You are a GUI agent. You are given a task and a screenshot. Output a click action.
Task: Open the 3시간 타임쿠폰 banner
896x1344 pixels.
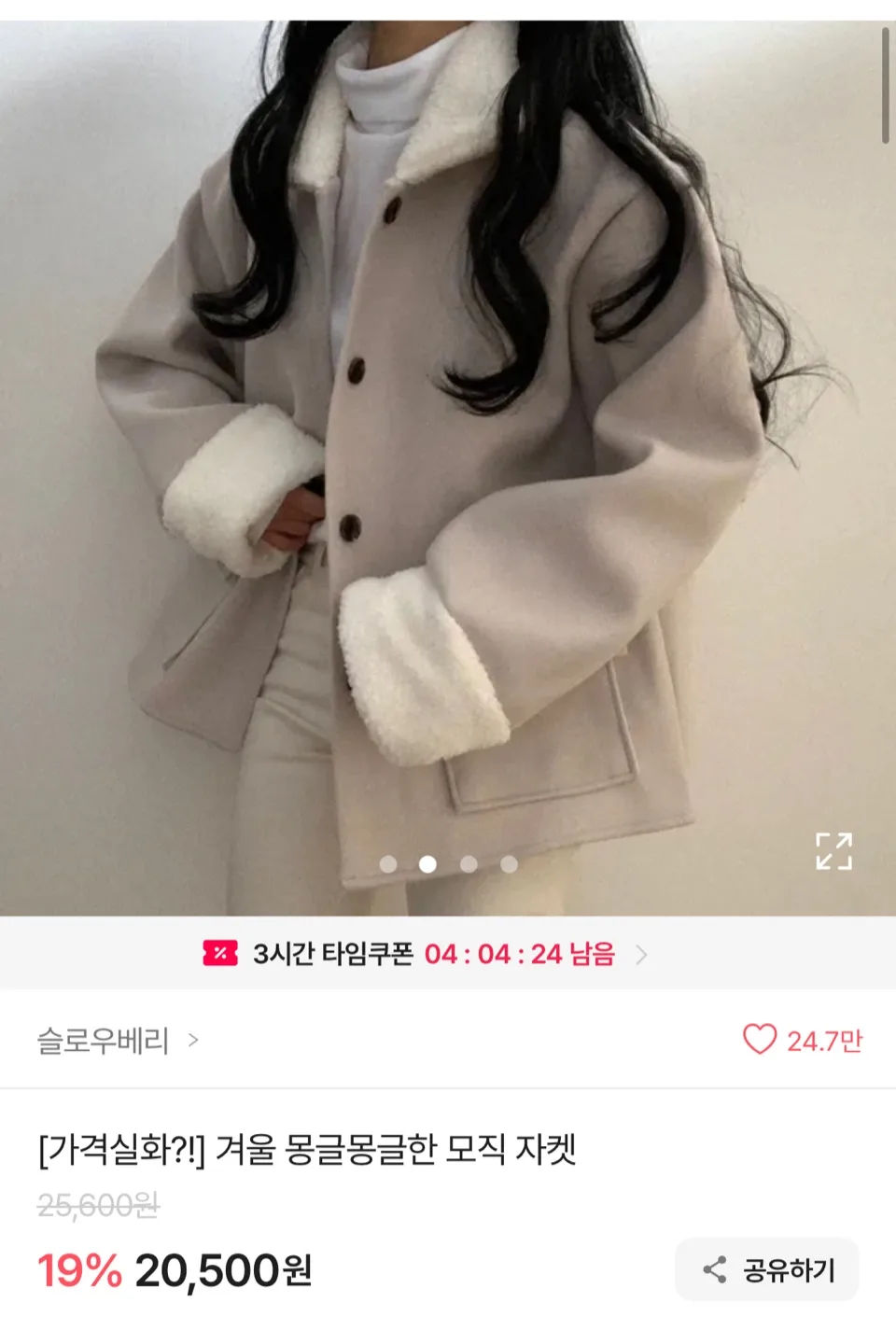(x=426, y=954)
